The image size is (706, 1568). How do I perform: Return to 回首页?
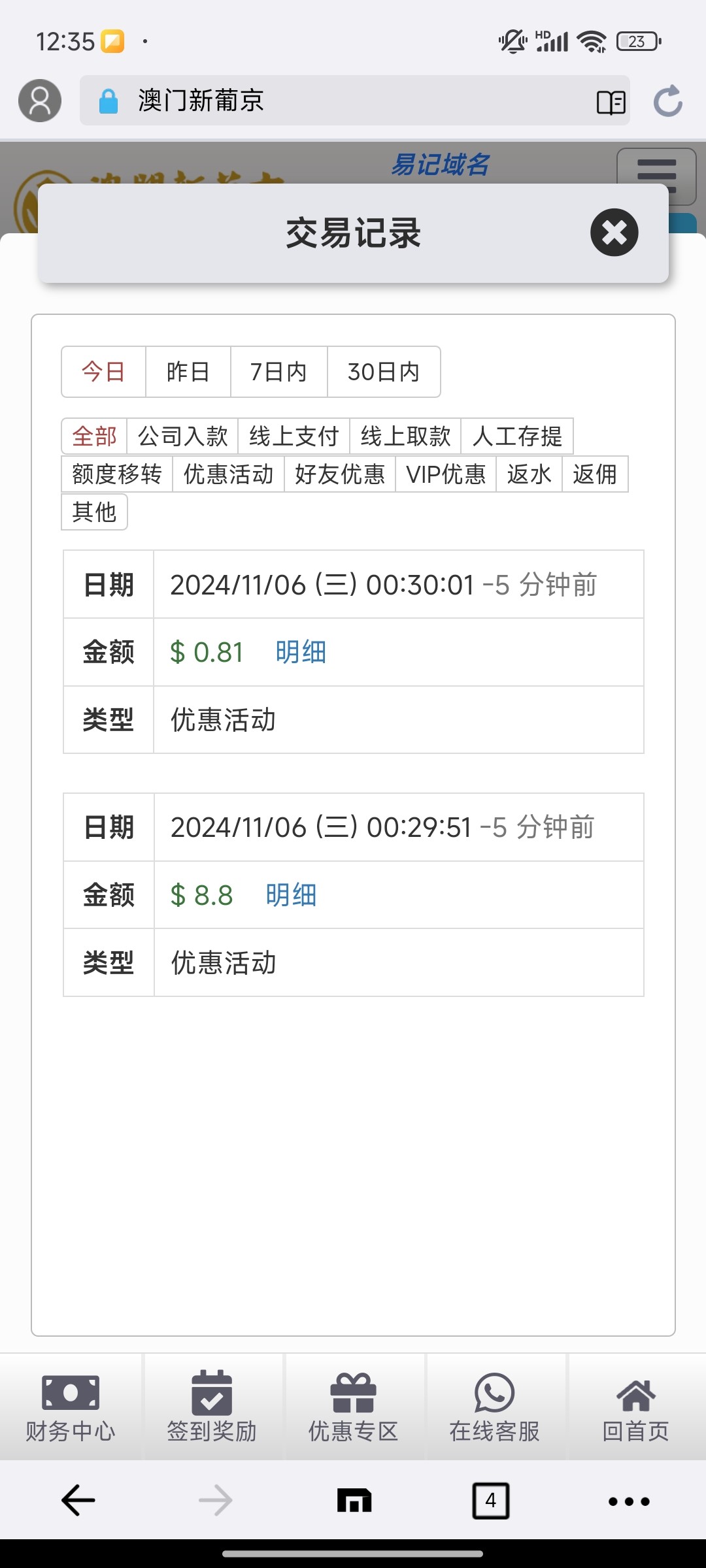tap(635, 1406)
